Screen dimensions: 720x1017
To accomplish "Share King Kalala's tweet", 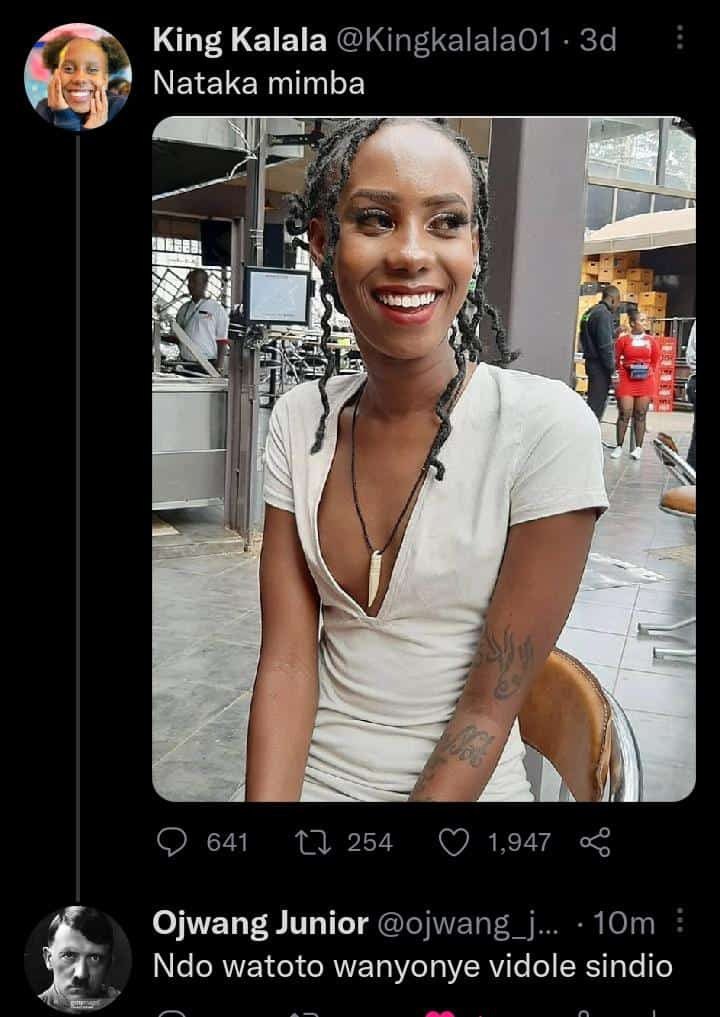I will pos(594,842).
